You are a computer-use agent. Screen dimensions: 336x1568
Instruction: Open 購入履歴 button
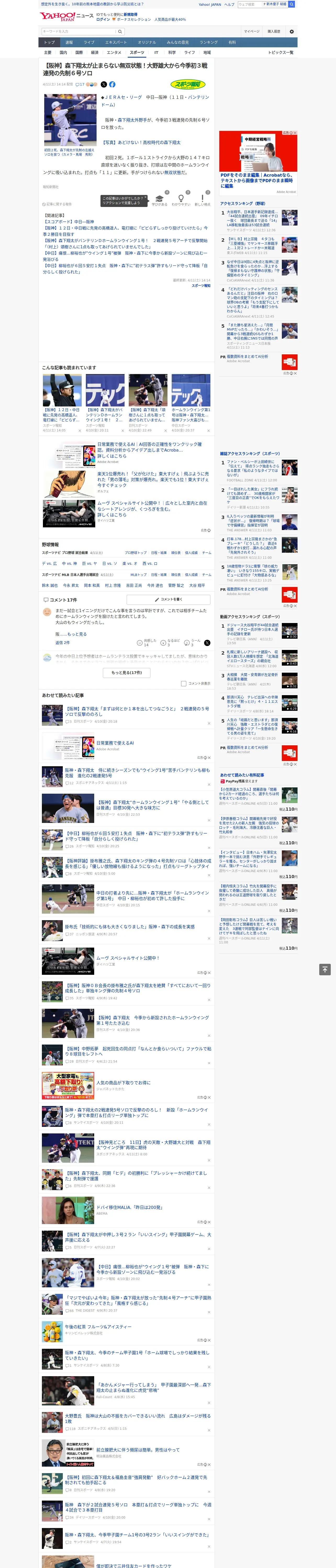[x=274, y=31]
